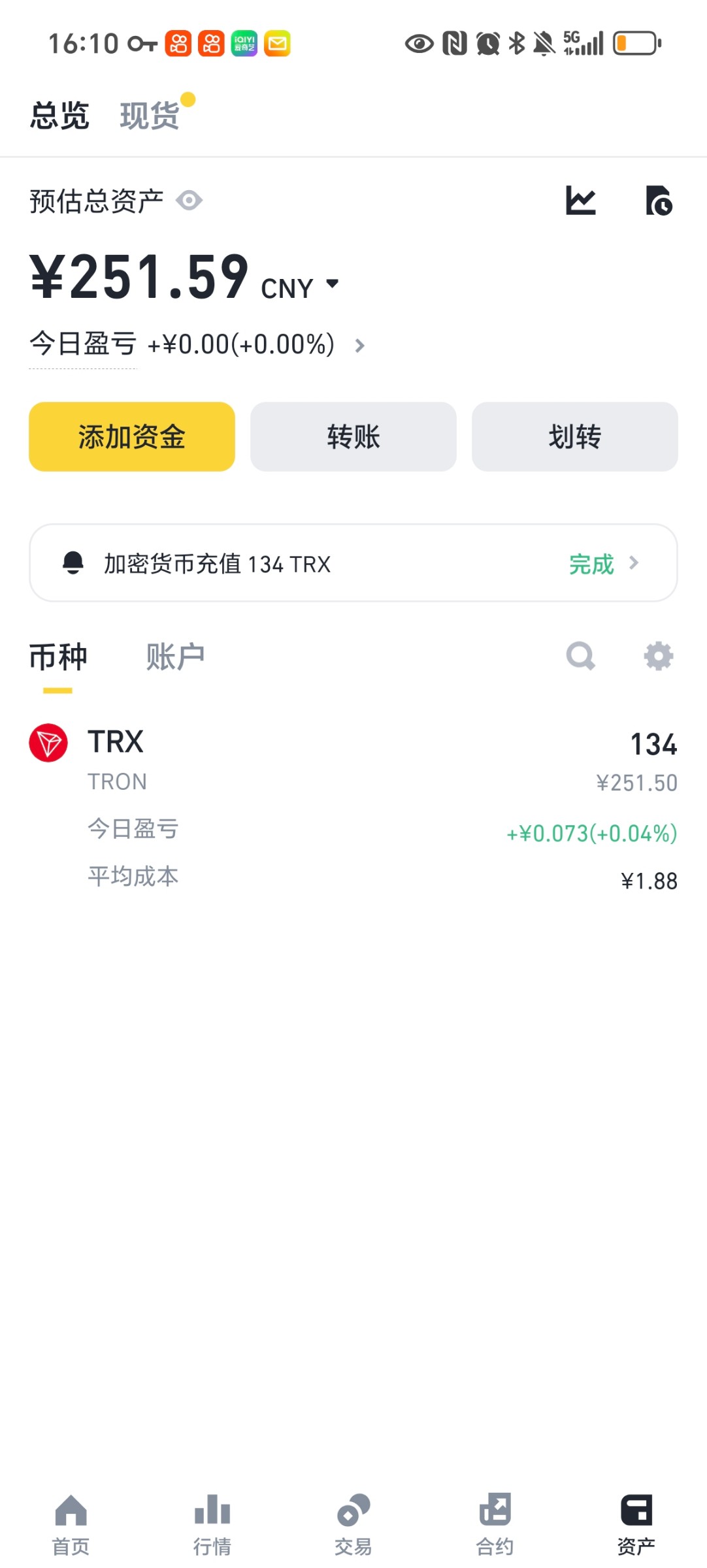Switch to the 账户 tab

[175, 656]
